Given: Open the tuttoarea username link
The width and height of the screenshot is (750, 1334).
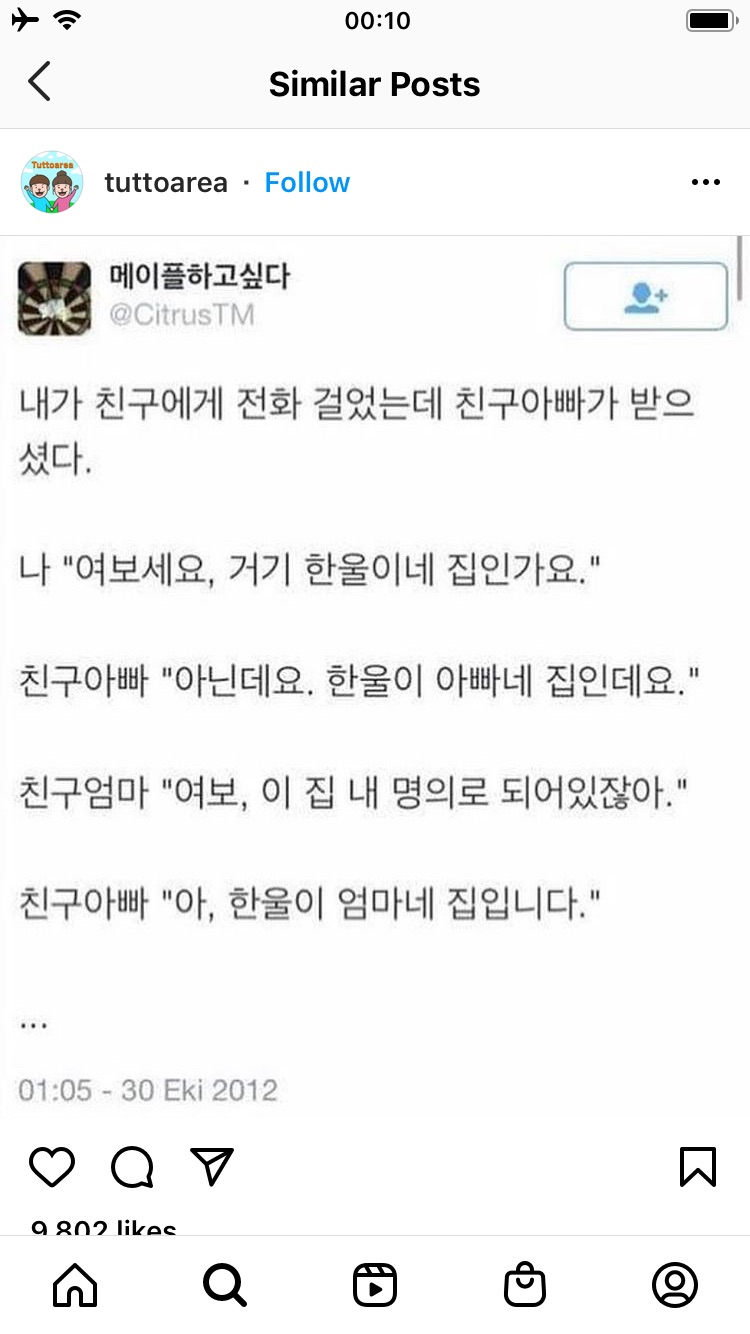Looking at the screenshot, I should [x=166, y=183].
